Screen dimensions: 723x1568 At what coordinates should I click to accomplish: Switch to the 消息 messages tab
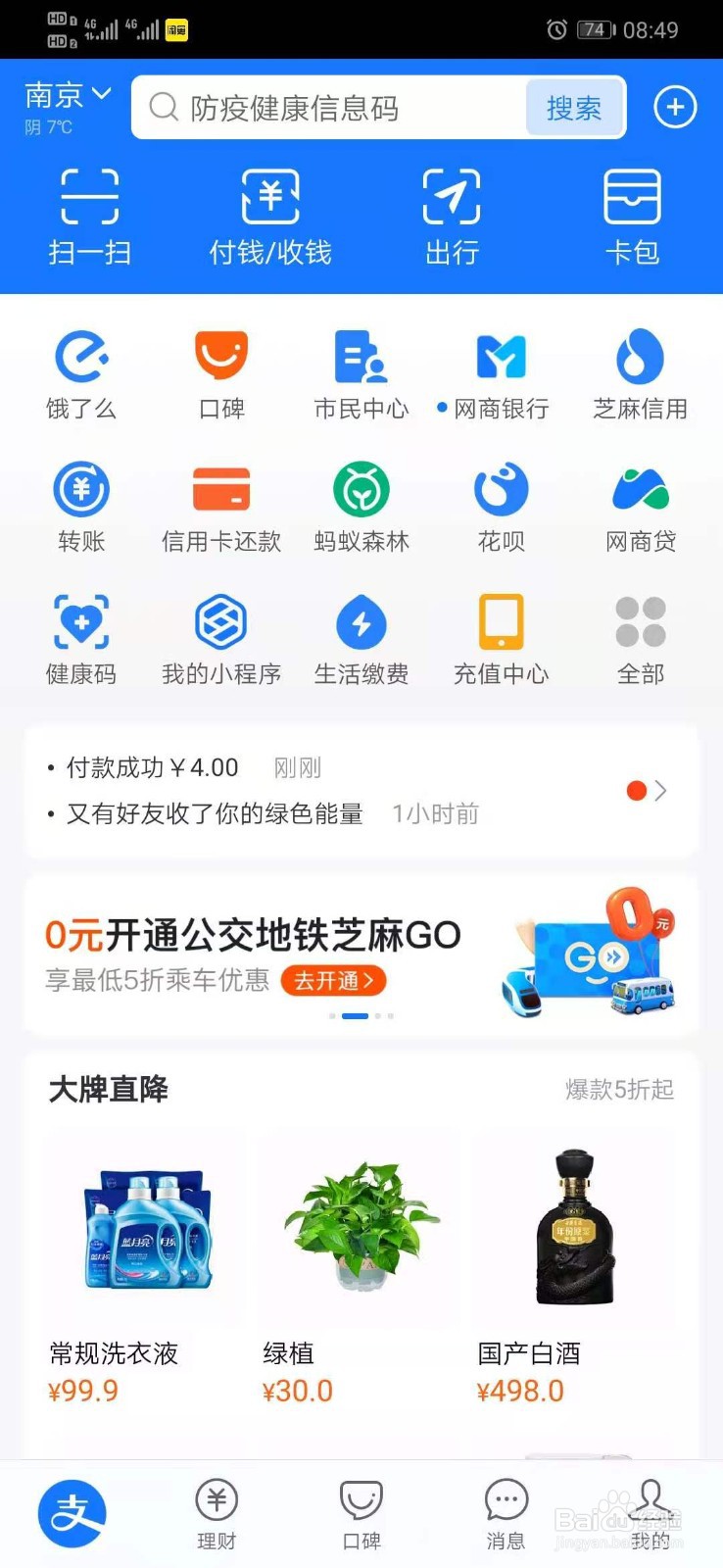[505, 1512]
